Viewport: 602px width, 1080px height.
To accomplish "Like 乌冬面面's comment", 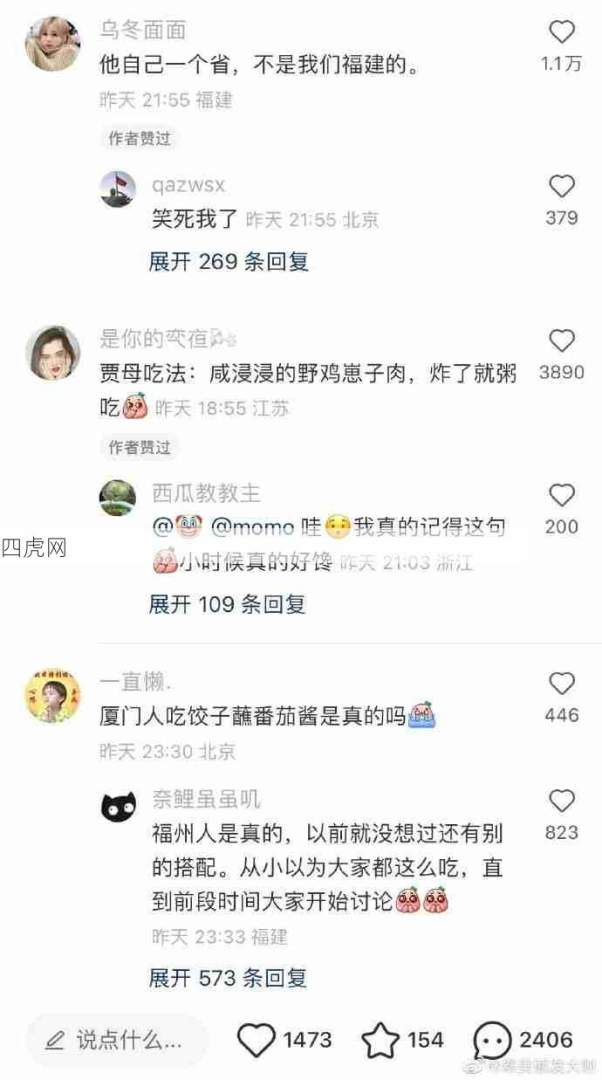I will [x=562, y=33].
